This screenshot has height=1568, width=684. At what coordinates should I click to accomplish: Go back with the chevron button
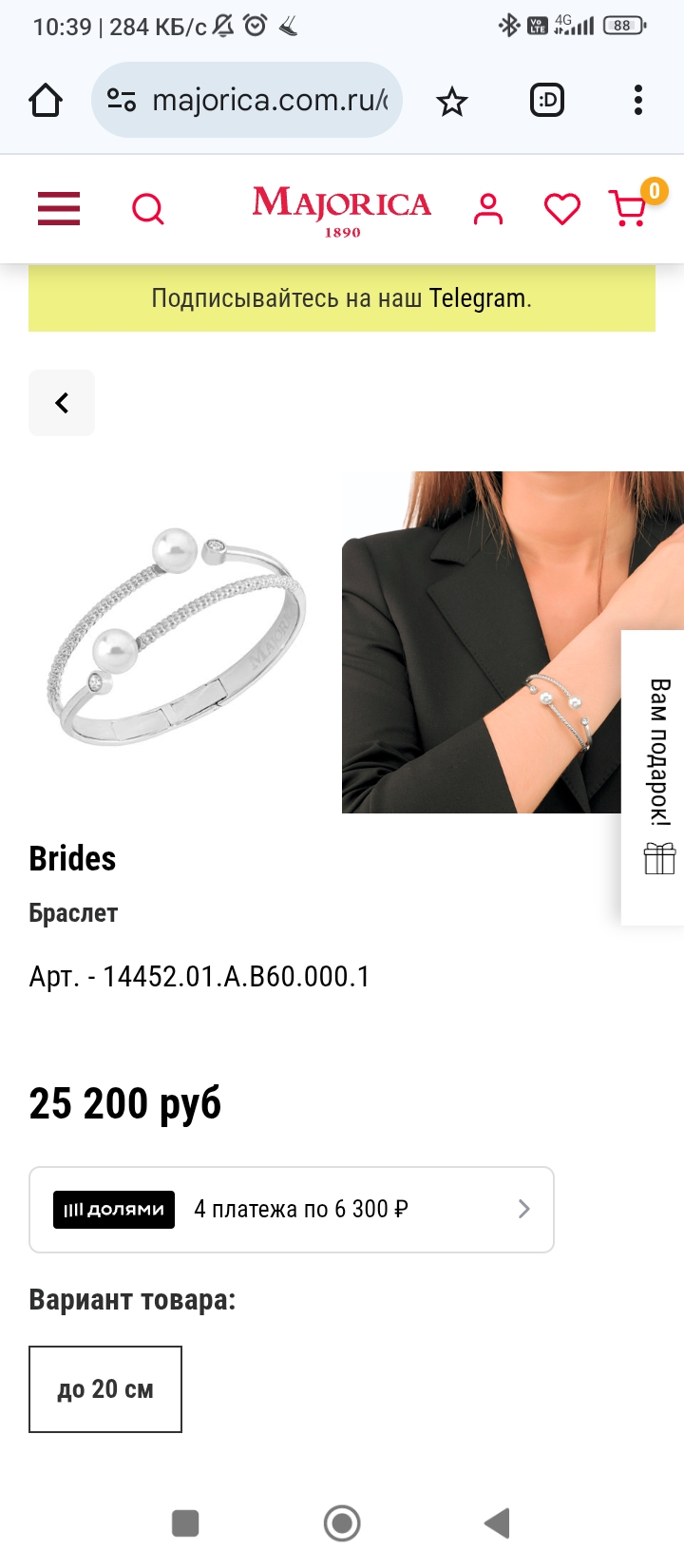(x=62, y=403)
